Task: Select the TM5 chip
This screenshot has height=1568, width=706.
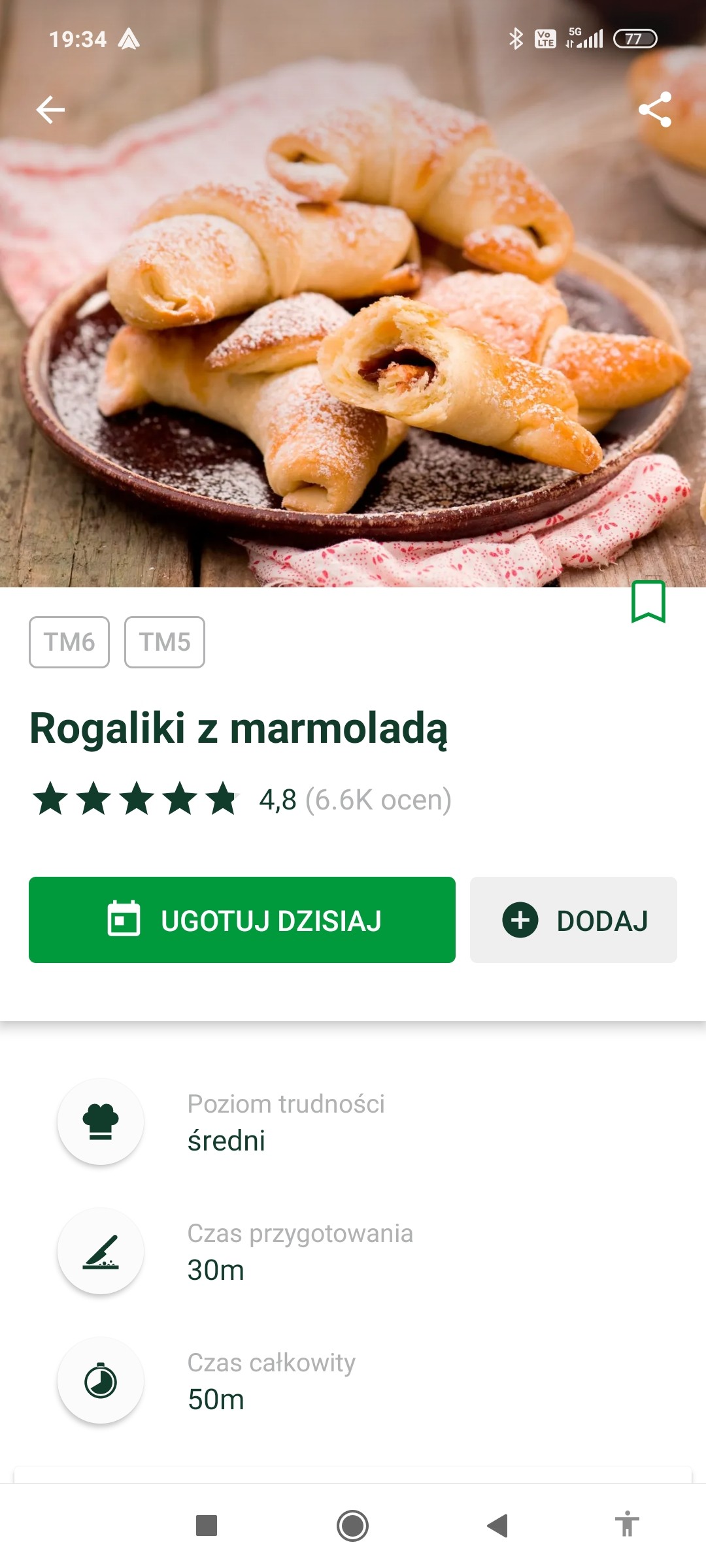Action: pos(165,642)
